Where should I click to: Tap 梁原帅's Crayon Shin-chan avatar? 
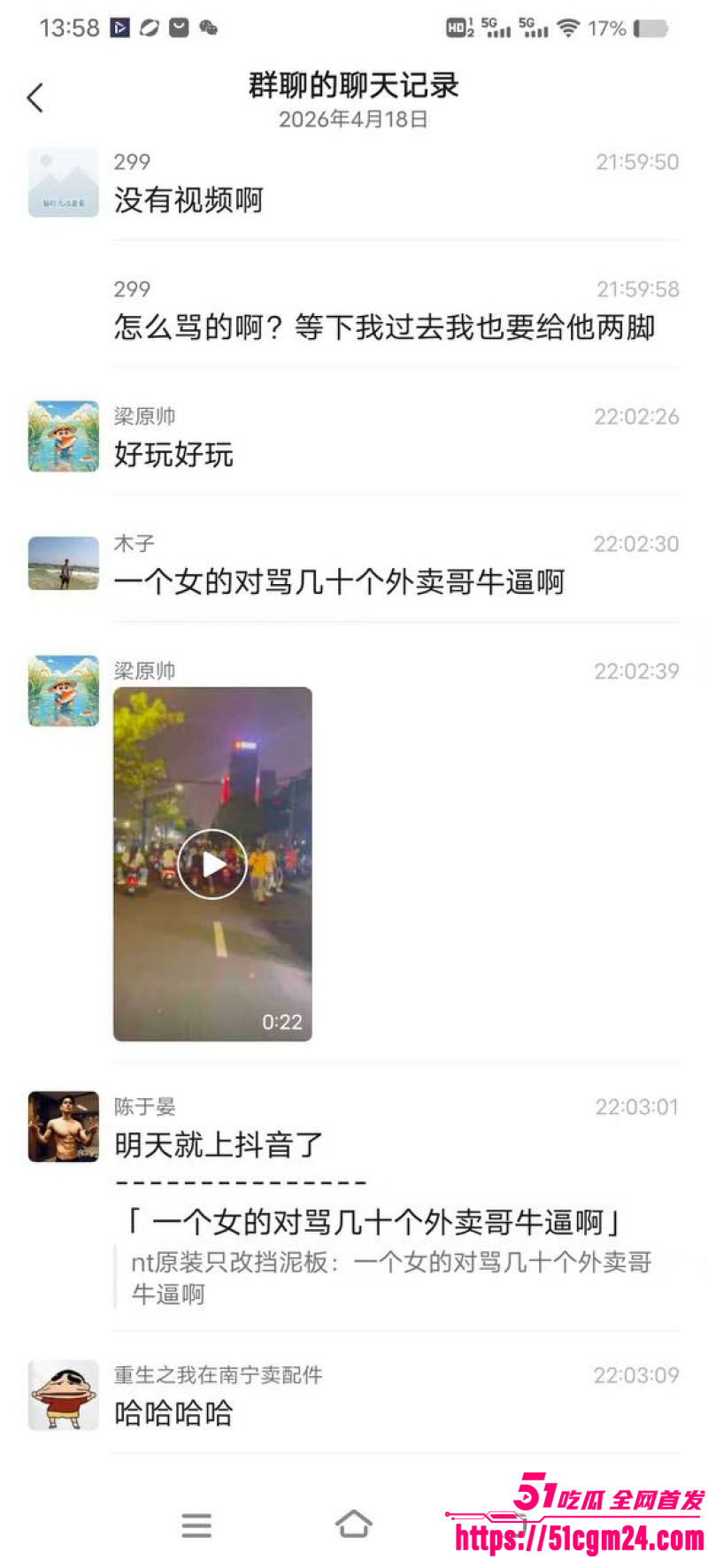click(63, 436)
